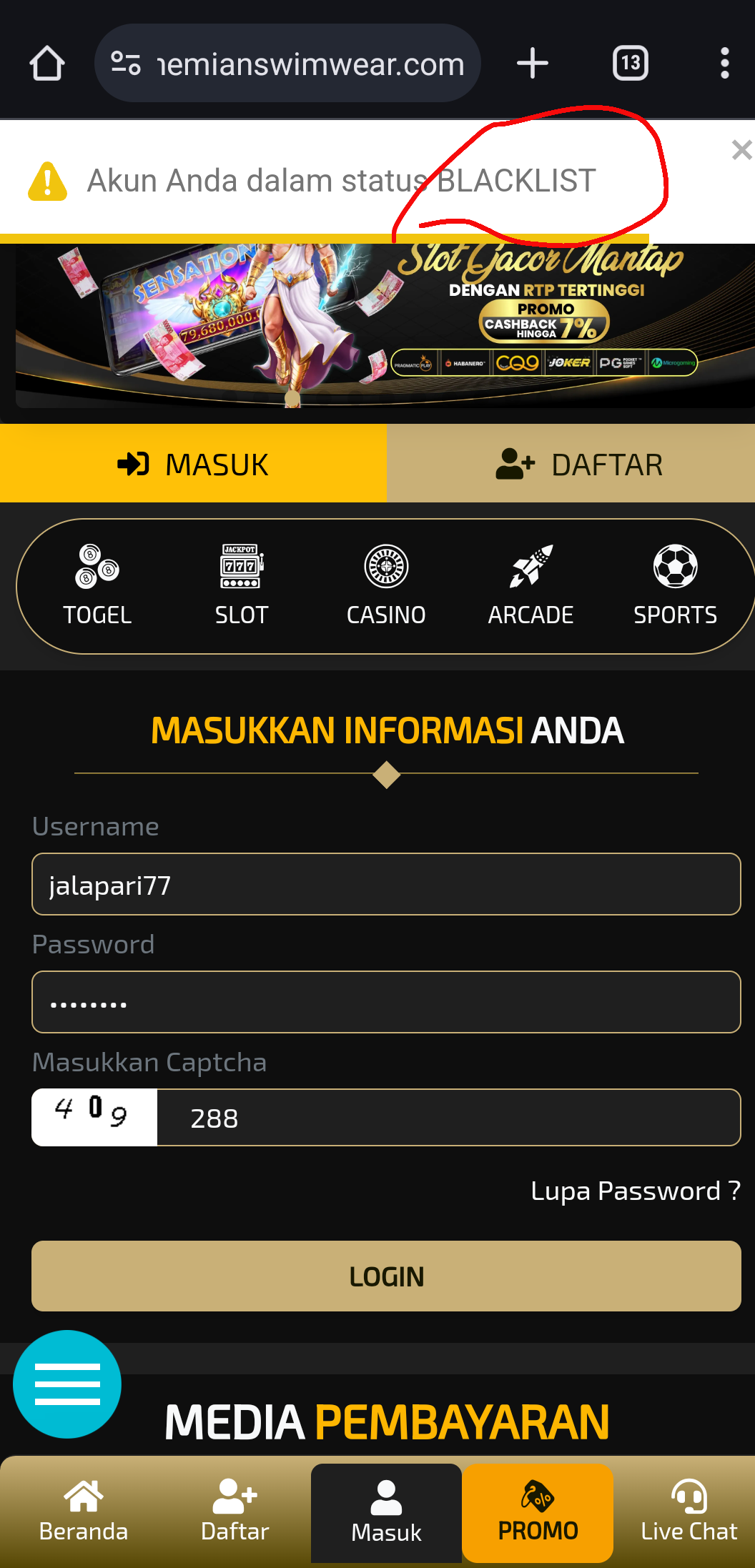Viewport: 755px width, 1568px height.
Task: Tap the LOGIN button
Action: (x=386, y=1276)
